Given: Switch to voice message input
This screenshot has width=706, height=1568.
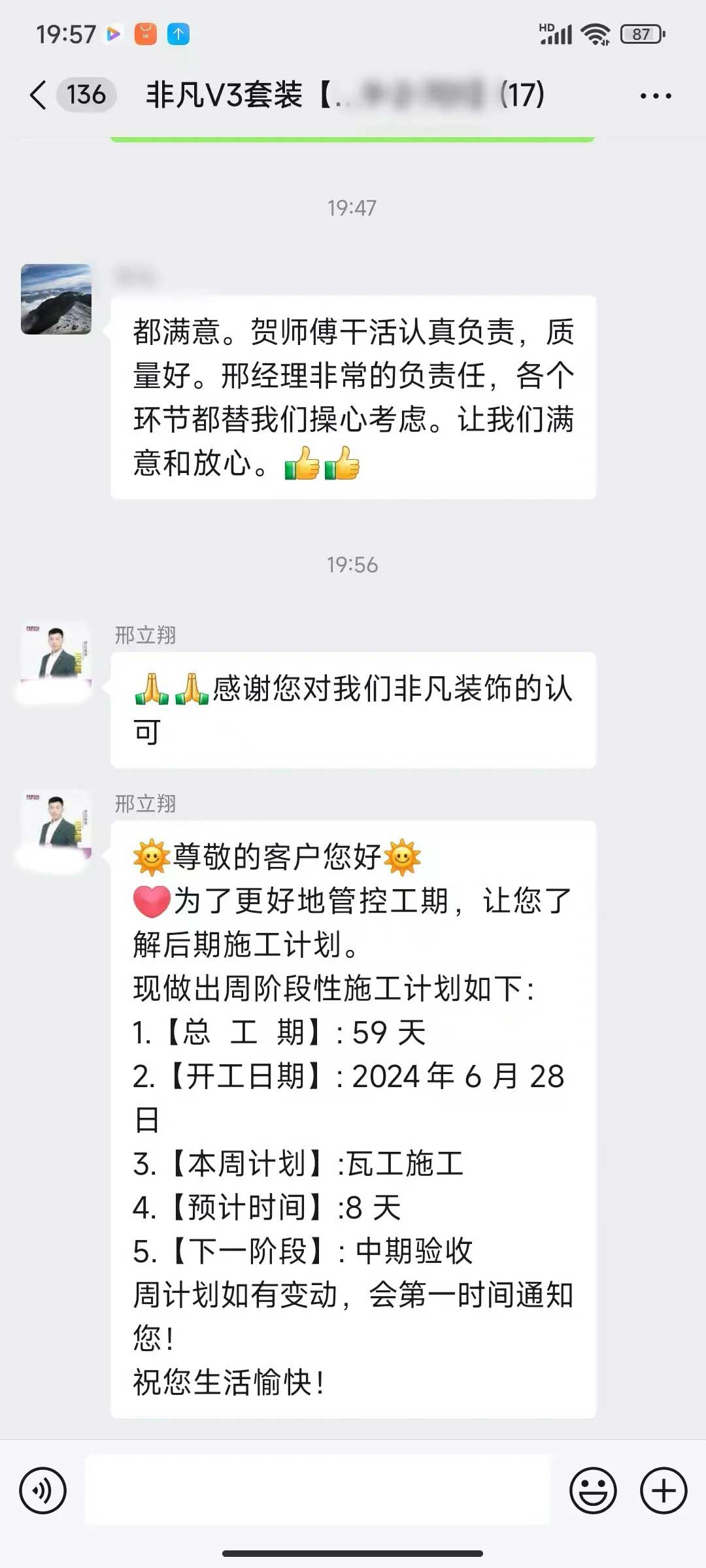Looking at the screenshot, I should (43, 1490).
